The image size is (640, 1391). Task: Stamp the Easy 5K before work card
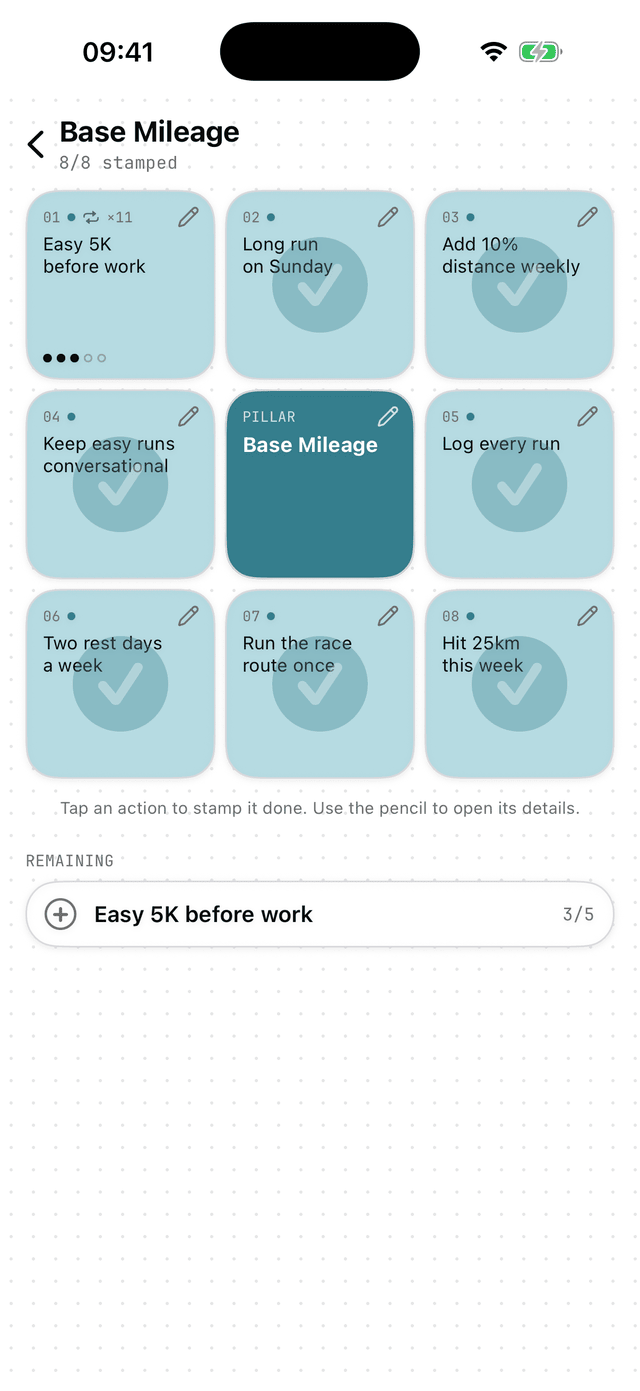pyautogui.click(x=120, y=285)
